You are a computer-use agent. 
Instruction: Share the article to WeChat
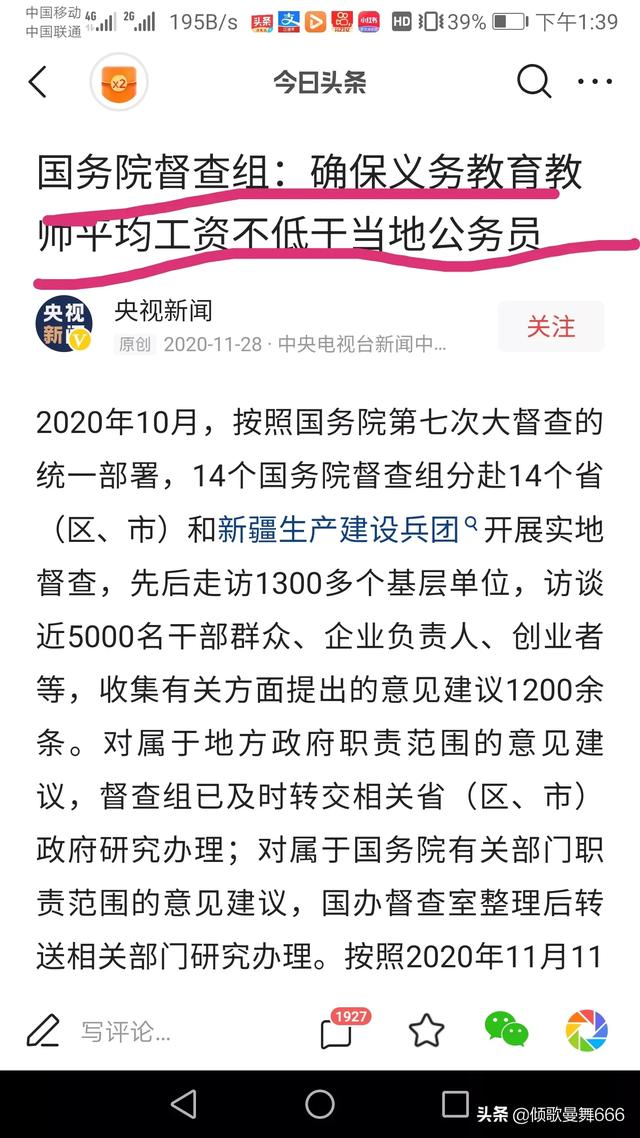coord(506,1030)
